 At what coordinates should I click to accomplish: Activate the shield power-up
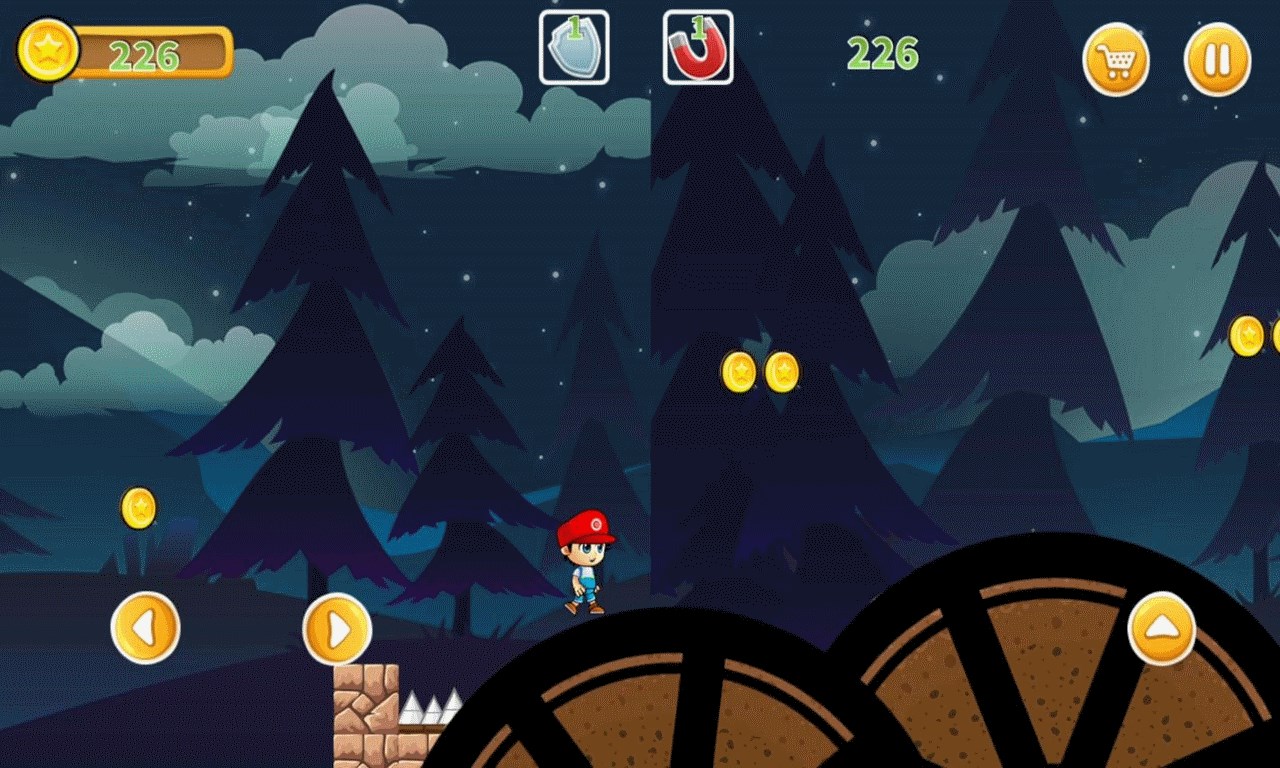pos(574,48)
